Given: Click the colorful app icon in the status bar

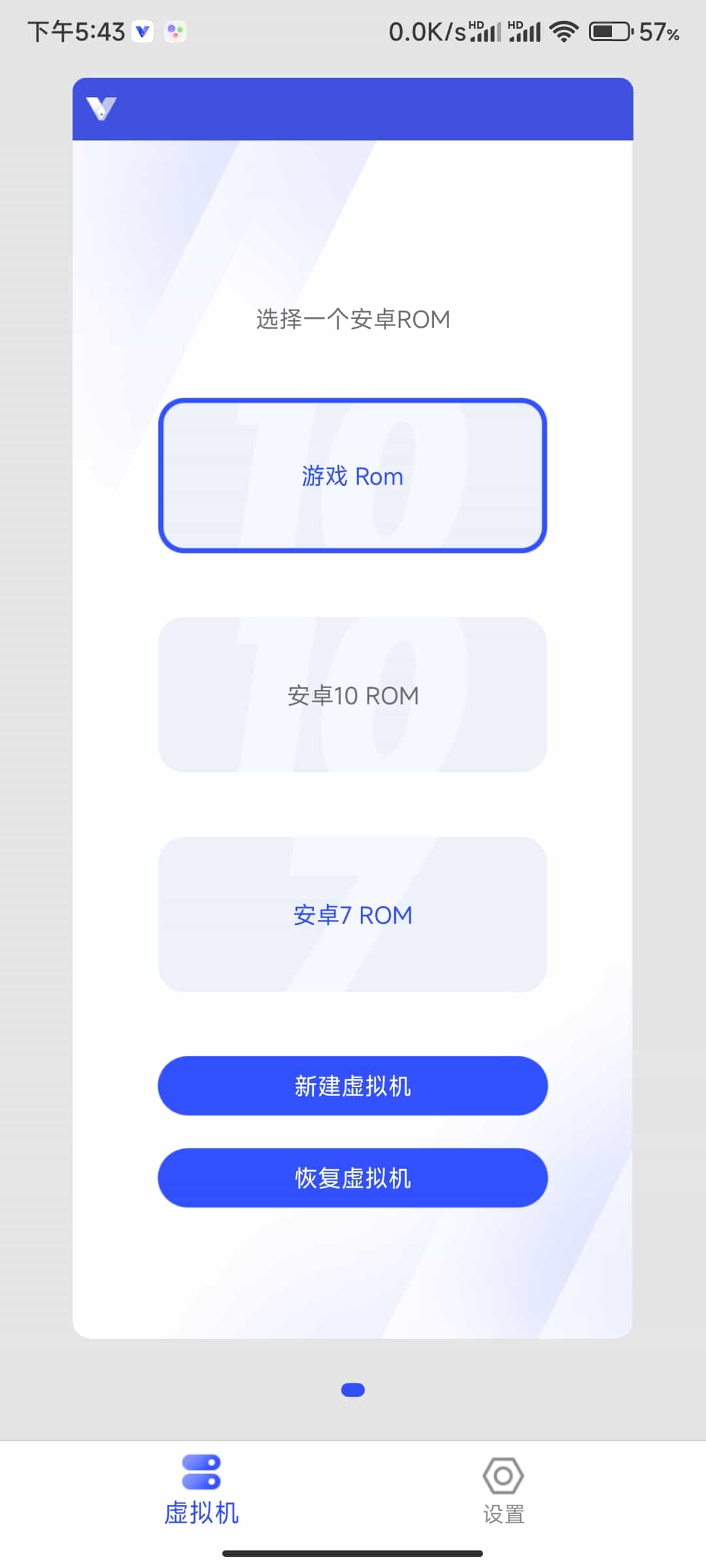Looking at the screenshot, I should point(175,30).
